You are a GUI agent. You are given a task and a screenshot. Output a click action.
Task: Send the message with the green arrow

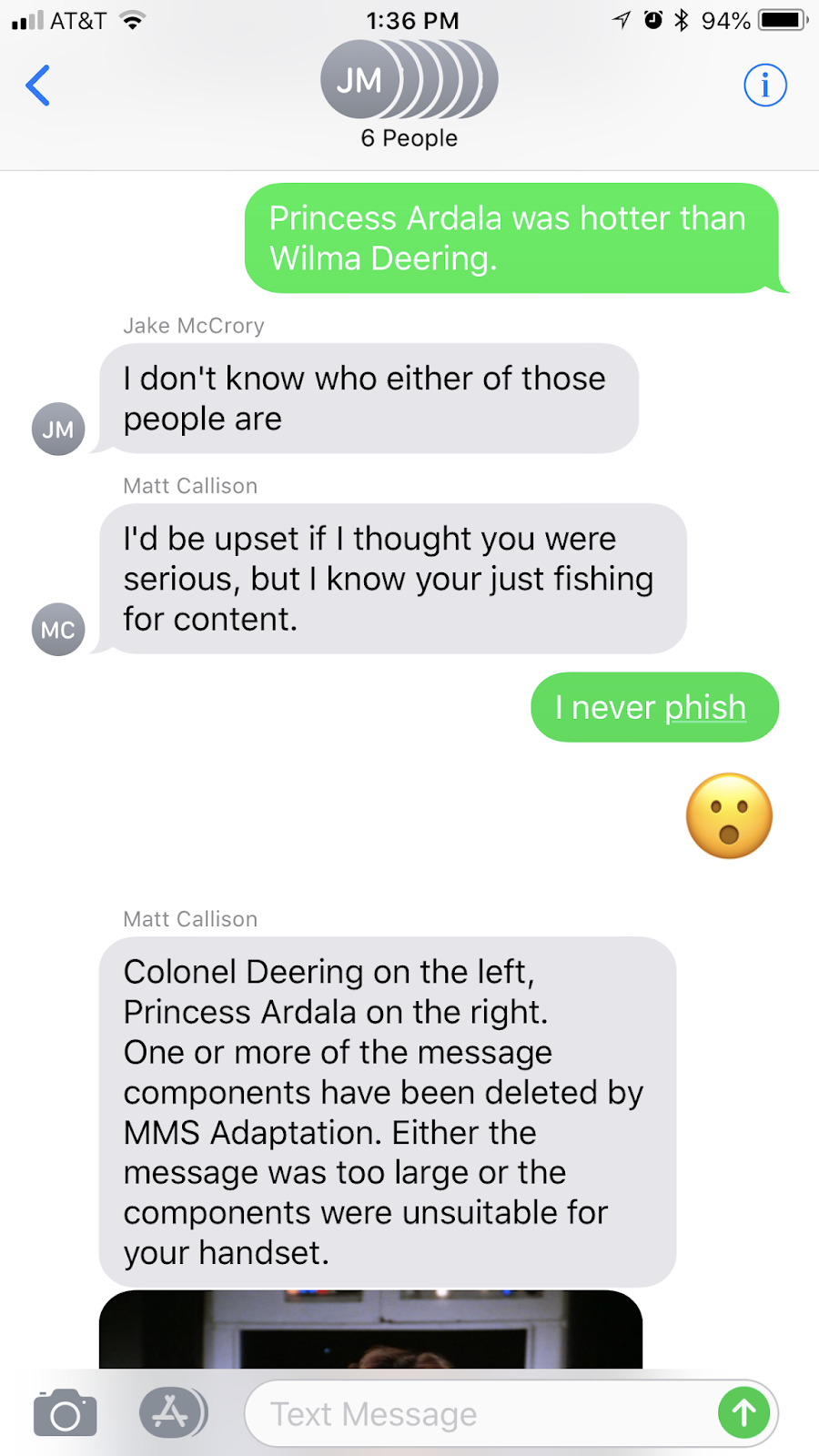pos(743,1413)
